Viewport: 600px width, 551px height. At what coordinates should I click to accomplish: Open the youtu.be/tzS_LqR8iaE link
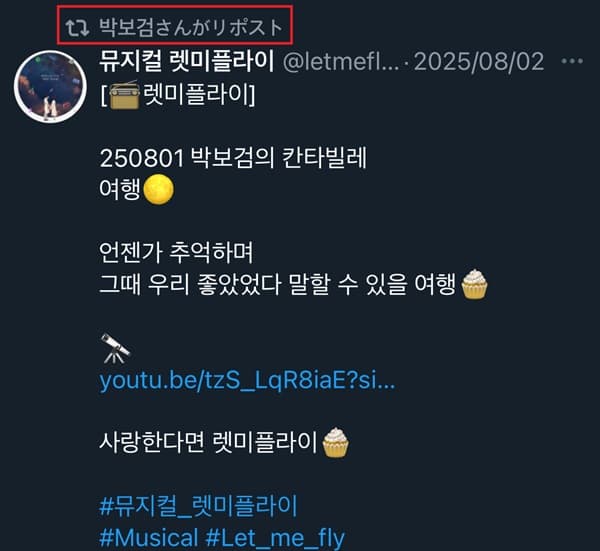[x=248, y=381]
